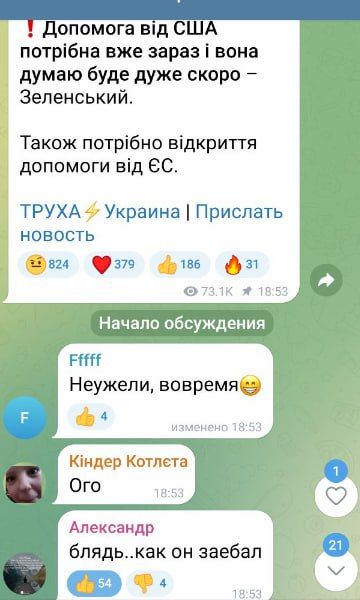This screenshot has height=600, width=360.
Task: Jump to the unread reaction heart button
Action: pyautogui.click(x=336, y=495)
